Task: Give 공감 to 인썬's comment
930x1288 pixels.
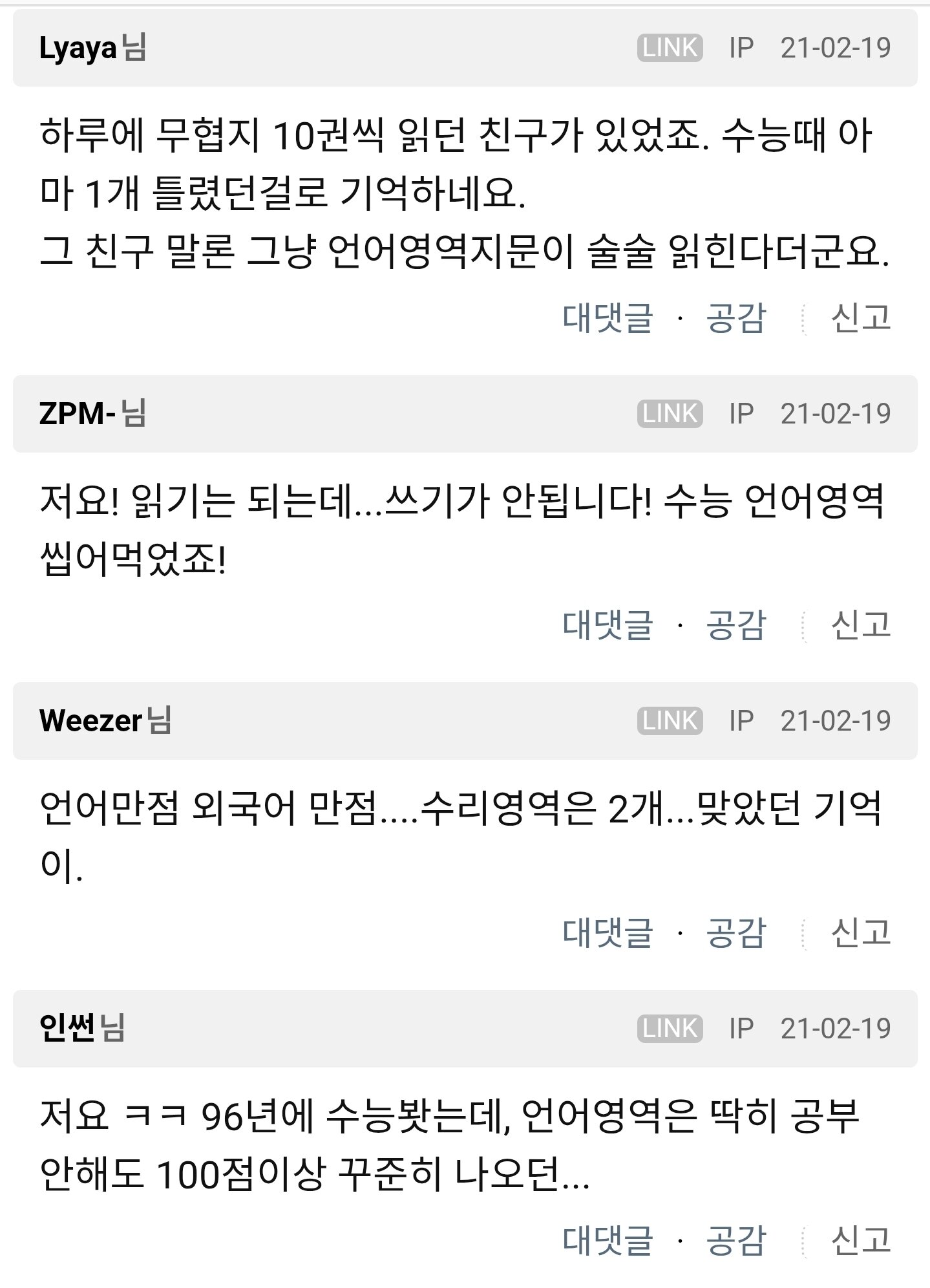Action: click(x=735, y=1240)
